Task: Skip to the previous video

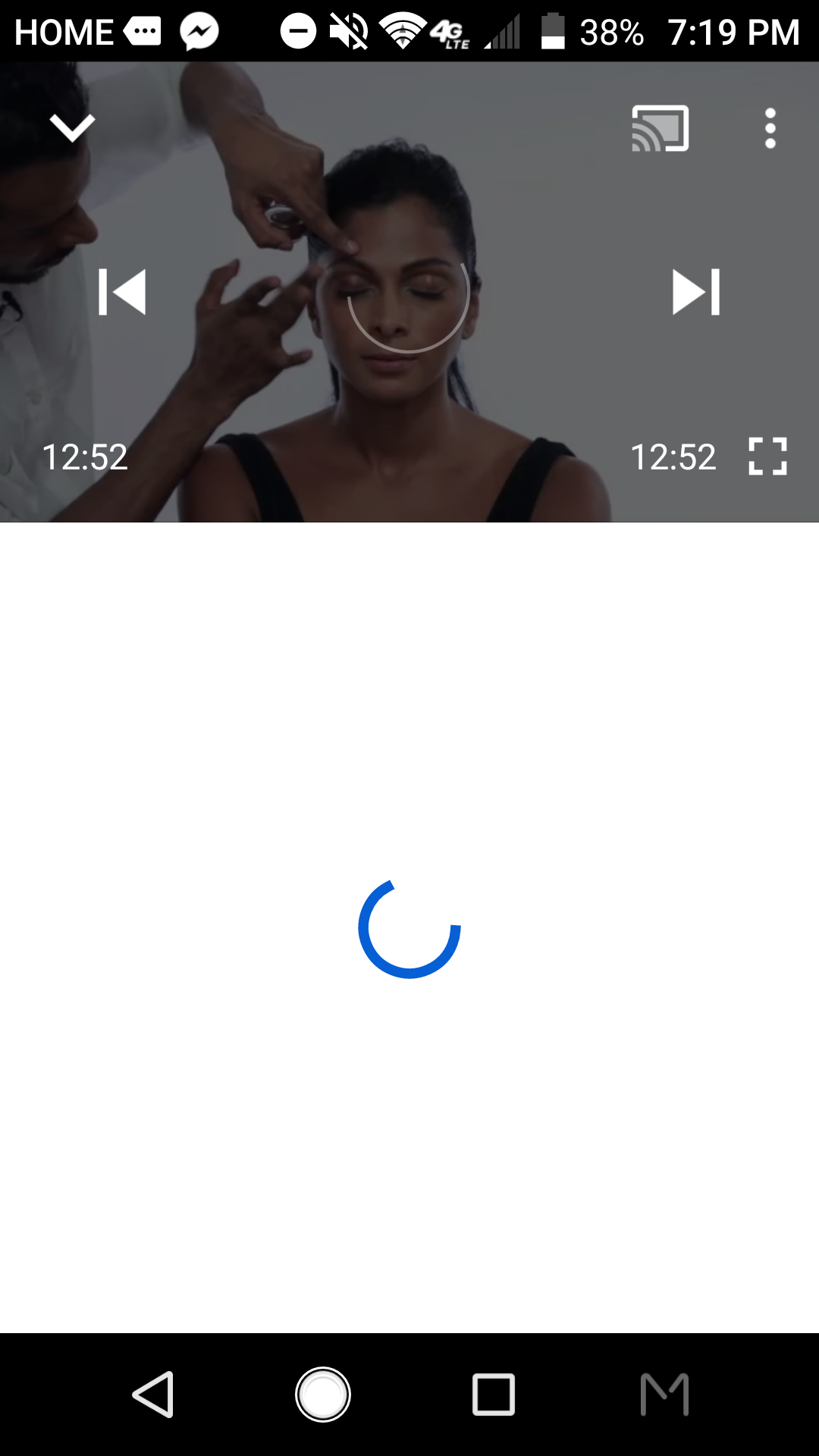Action: (122, 292)
